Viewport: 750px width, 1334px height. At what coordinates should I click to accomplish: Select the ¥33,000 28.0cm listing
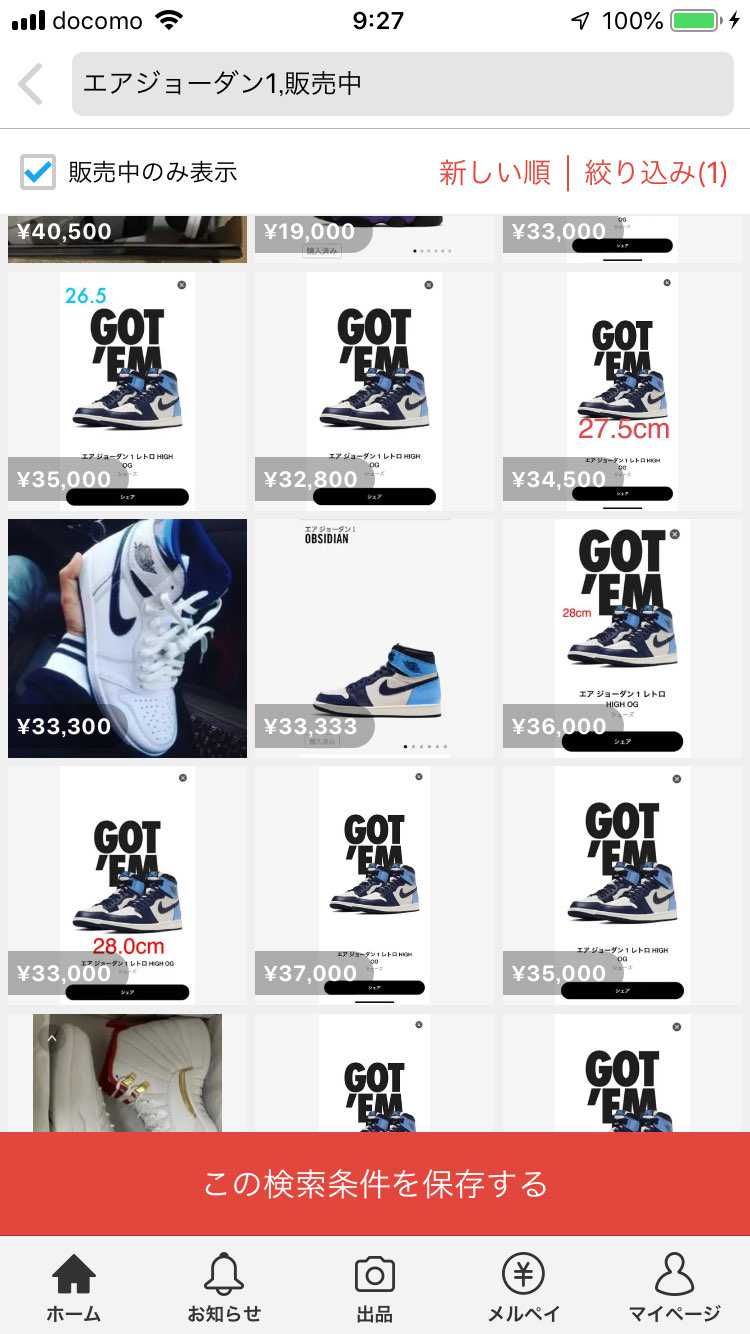pos(127,885)
